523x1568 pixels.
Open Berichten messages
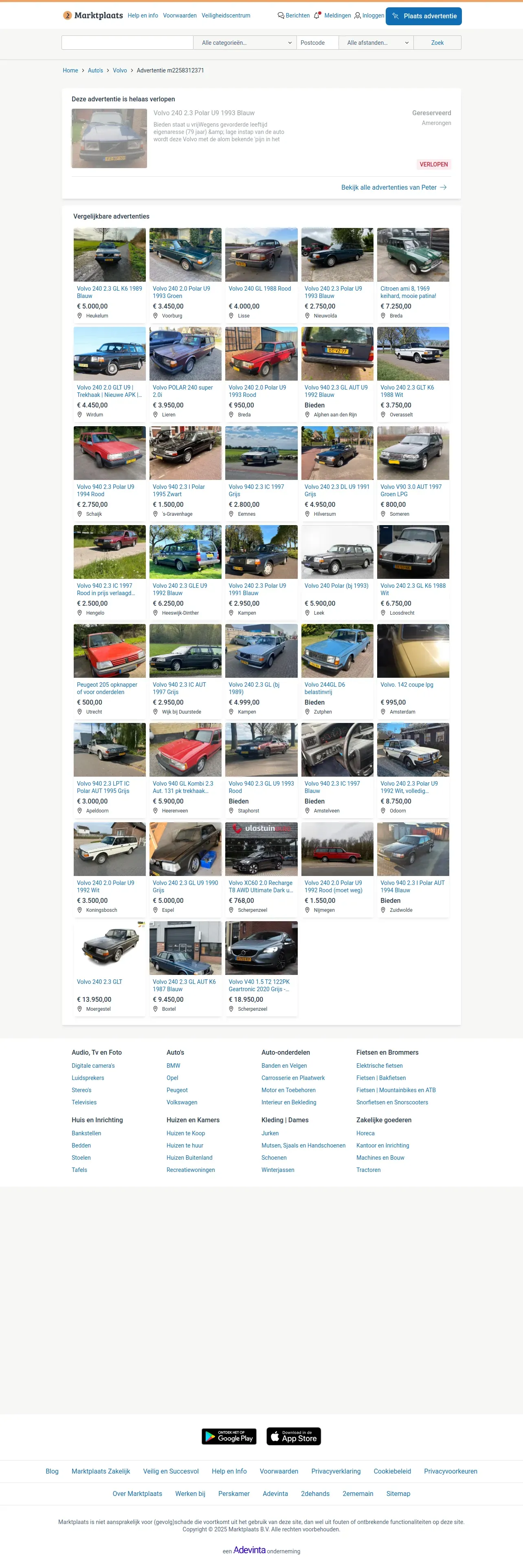coord(293,16)
